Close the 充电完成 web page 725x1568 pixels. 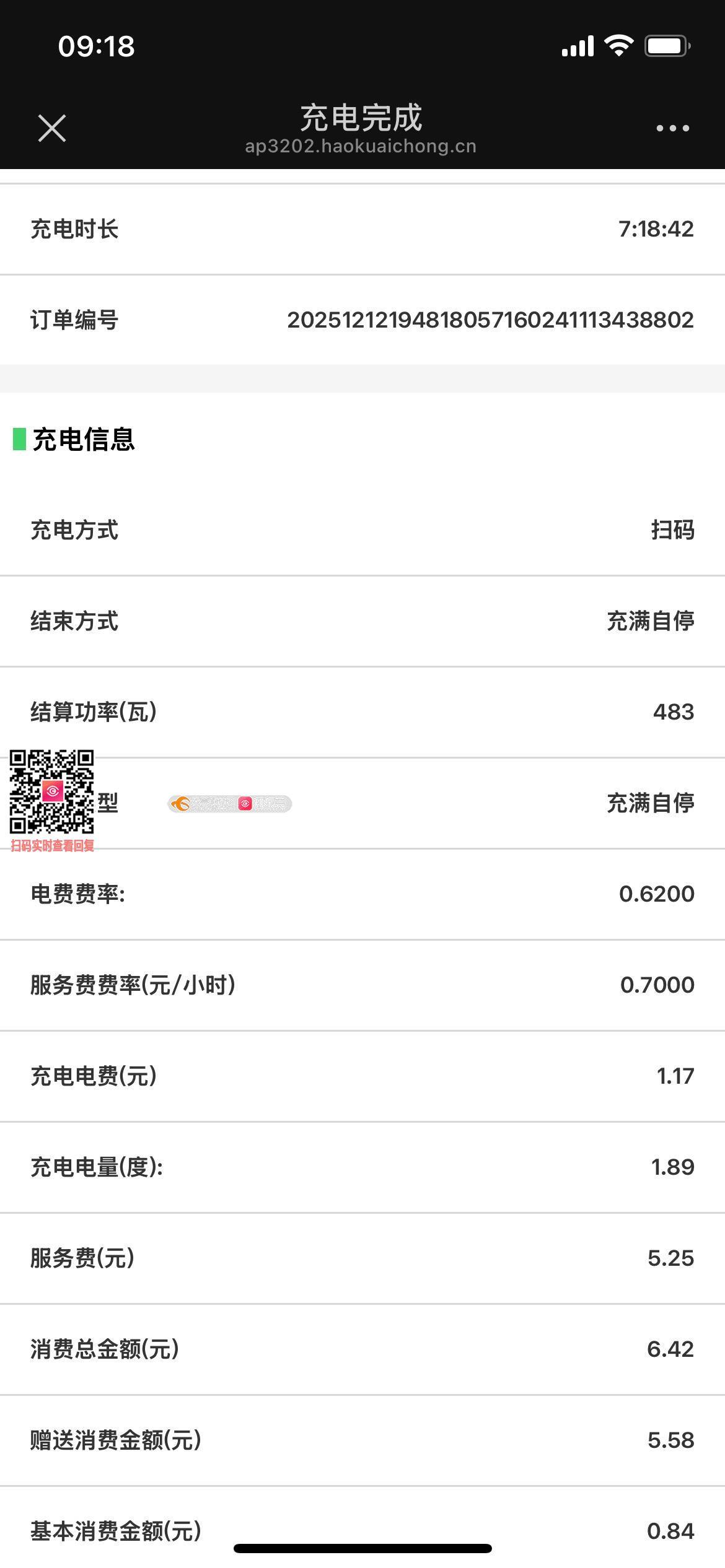[x=52, y=128]
